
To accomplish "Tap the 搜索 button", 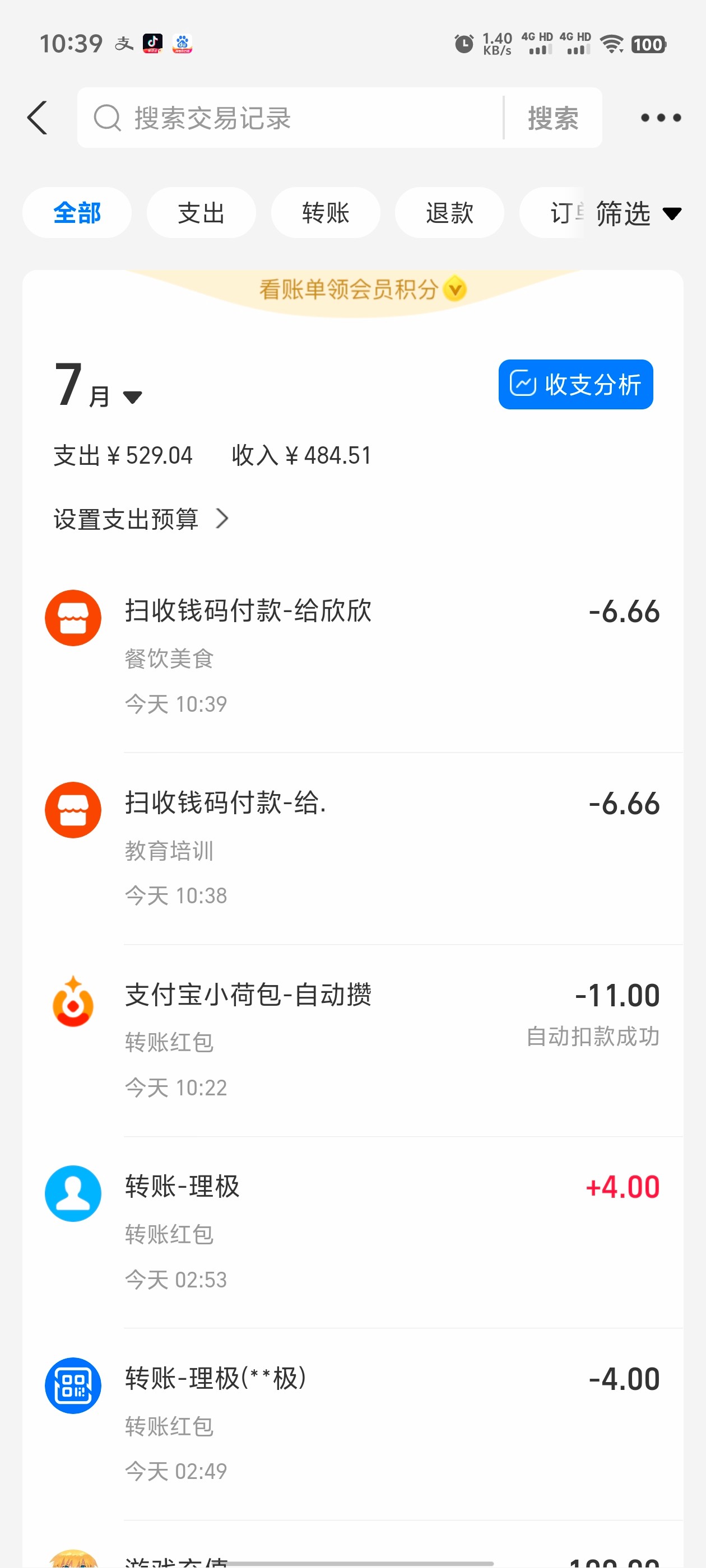I will 552,118.
